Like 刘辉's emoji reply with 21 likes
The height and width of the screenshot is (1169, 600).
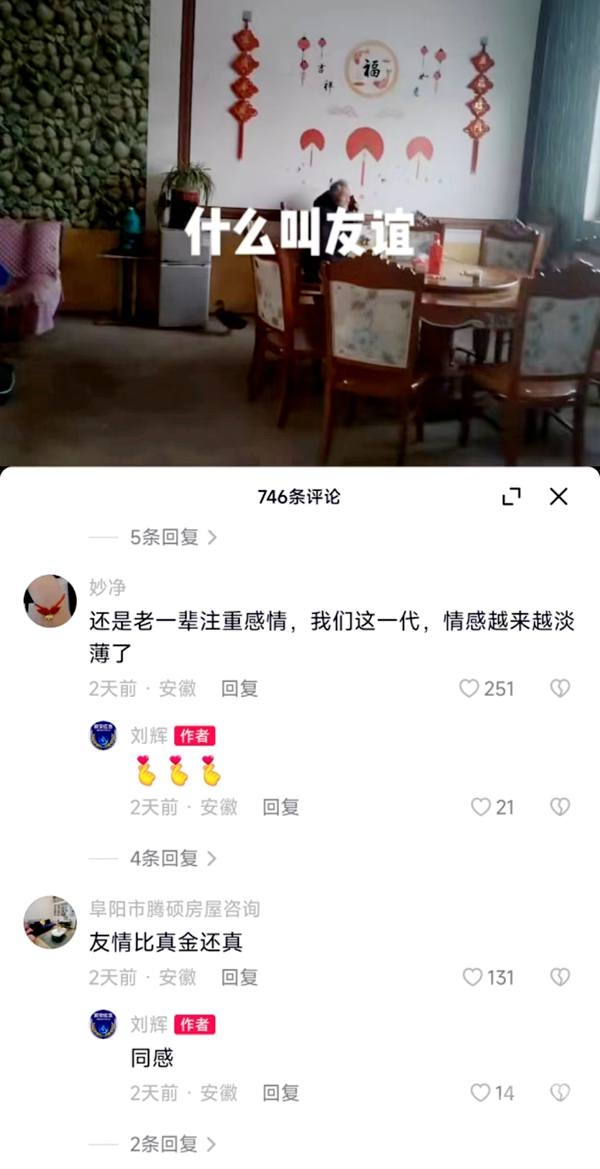(x=481, y=806)
